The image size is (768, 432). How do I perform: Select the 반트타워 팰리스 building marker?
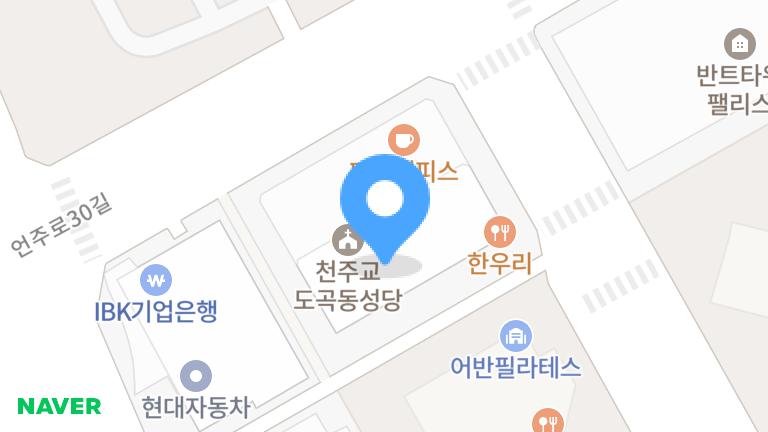click(x=739, y=43)
